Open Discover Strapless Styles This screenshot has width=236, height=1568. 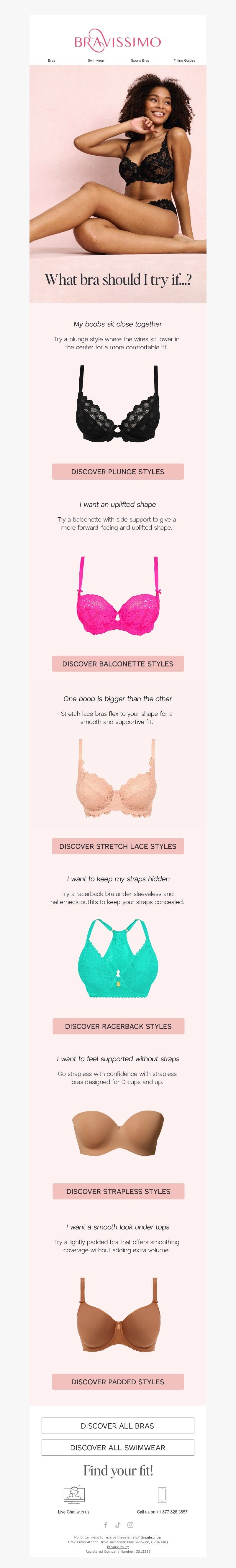coord(118,1191)
